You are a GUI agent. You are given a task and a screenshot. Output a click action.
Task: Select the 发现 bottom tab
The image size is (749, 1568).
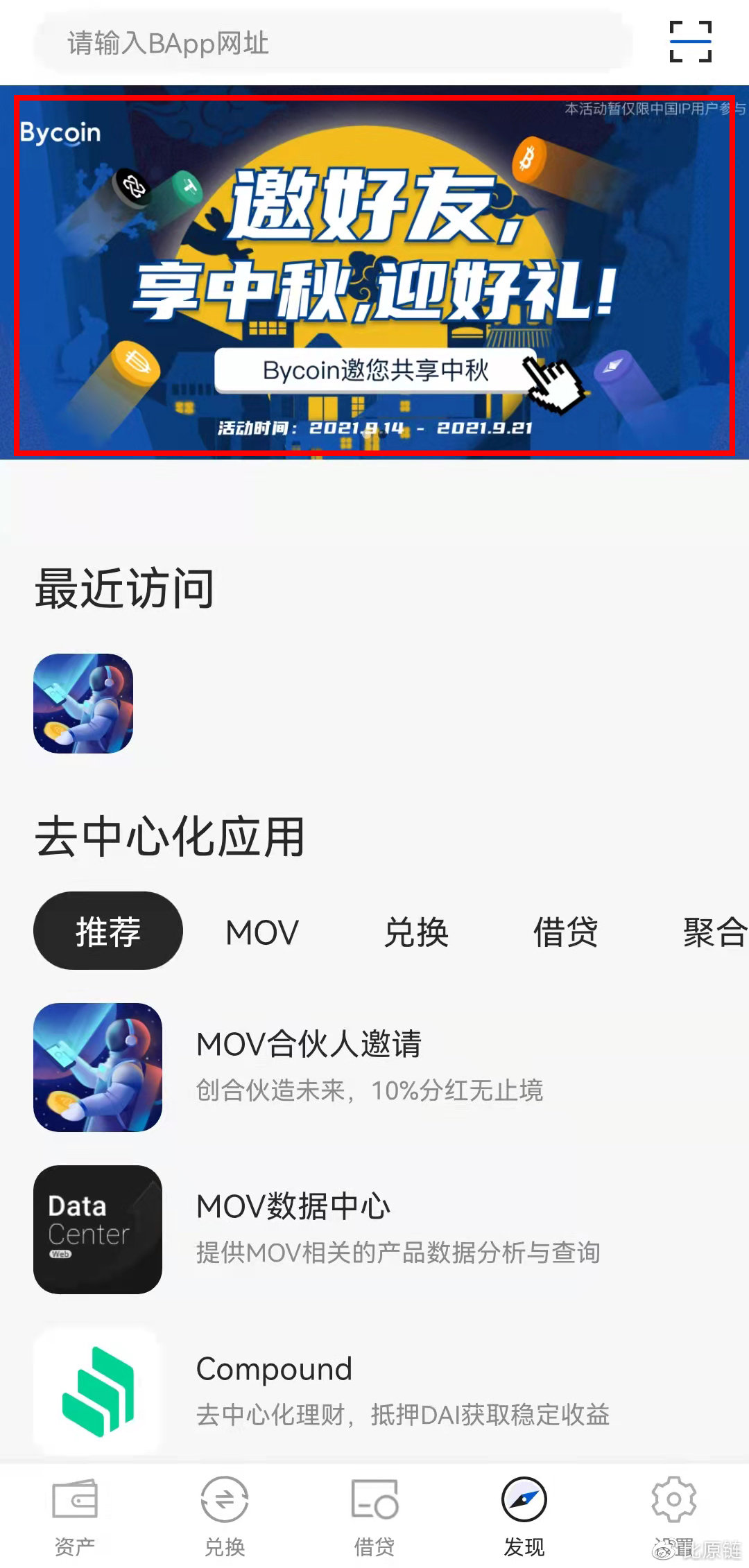[524, 1517]
